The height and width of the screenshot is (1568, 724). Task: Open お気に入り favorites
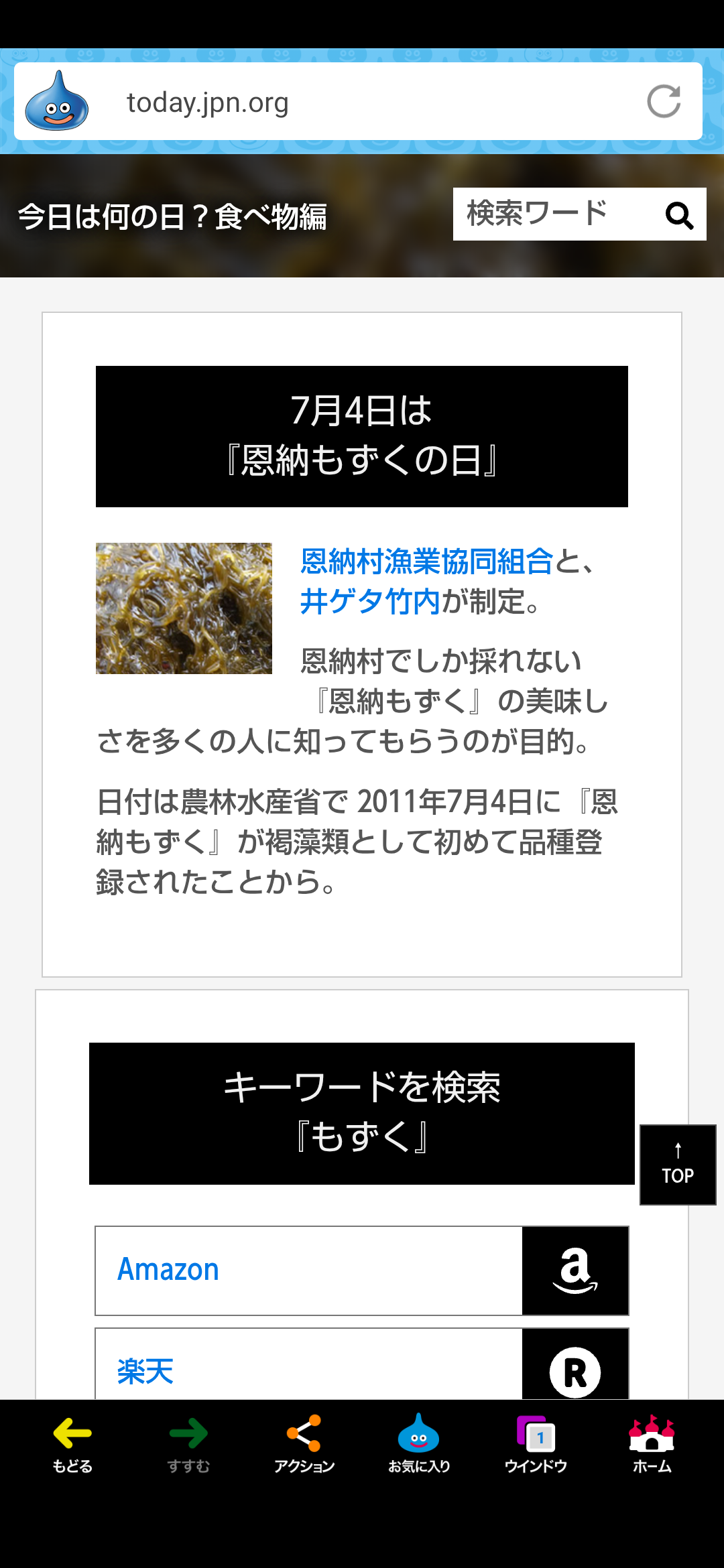(x=419, y=1444)
